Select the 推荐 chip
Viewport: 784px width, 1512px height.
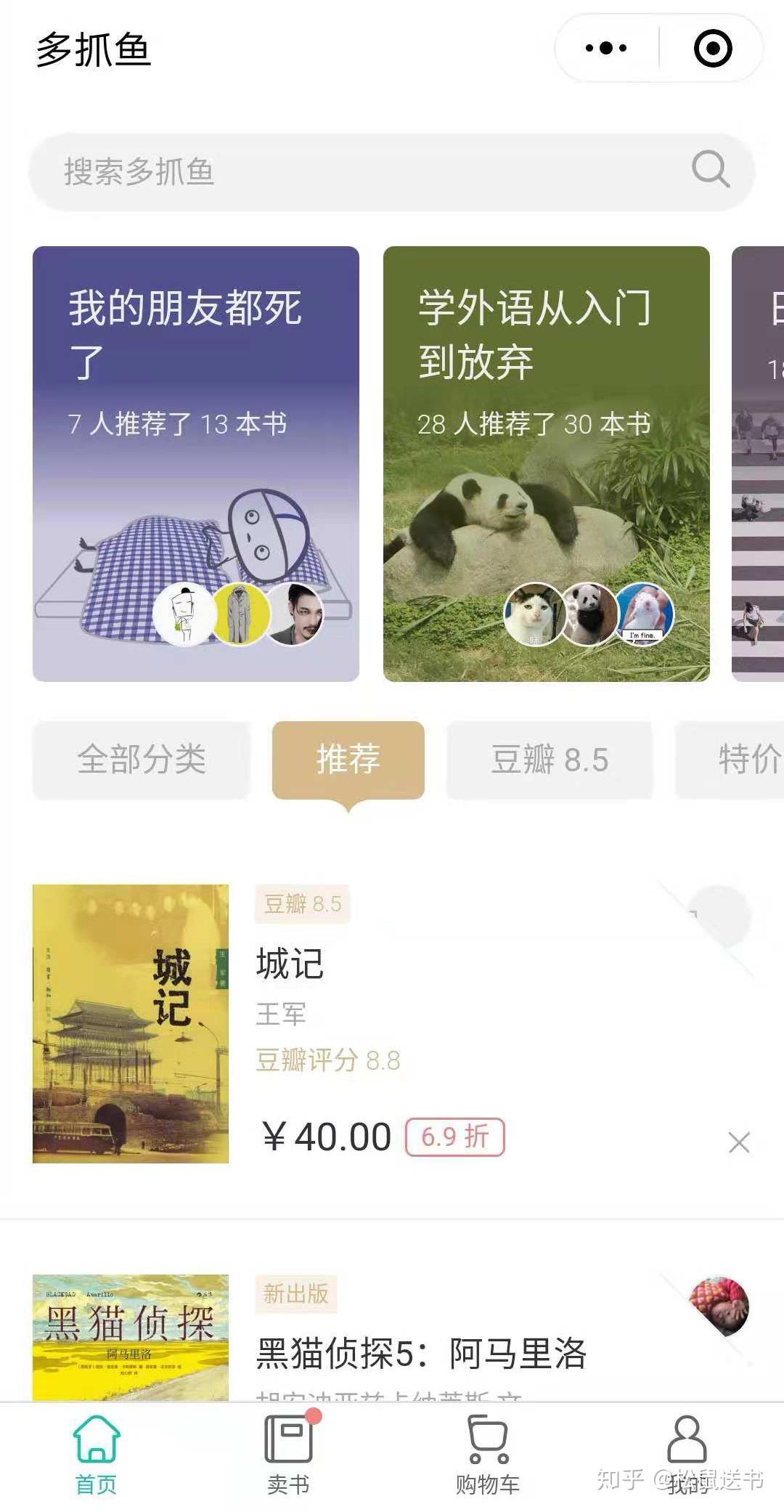point(348,760)
